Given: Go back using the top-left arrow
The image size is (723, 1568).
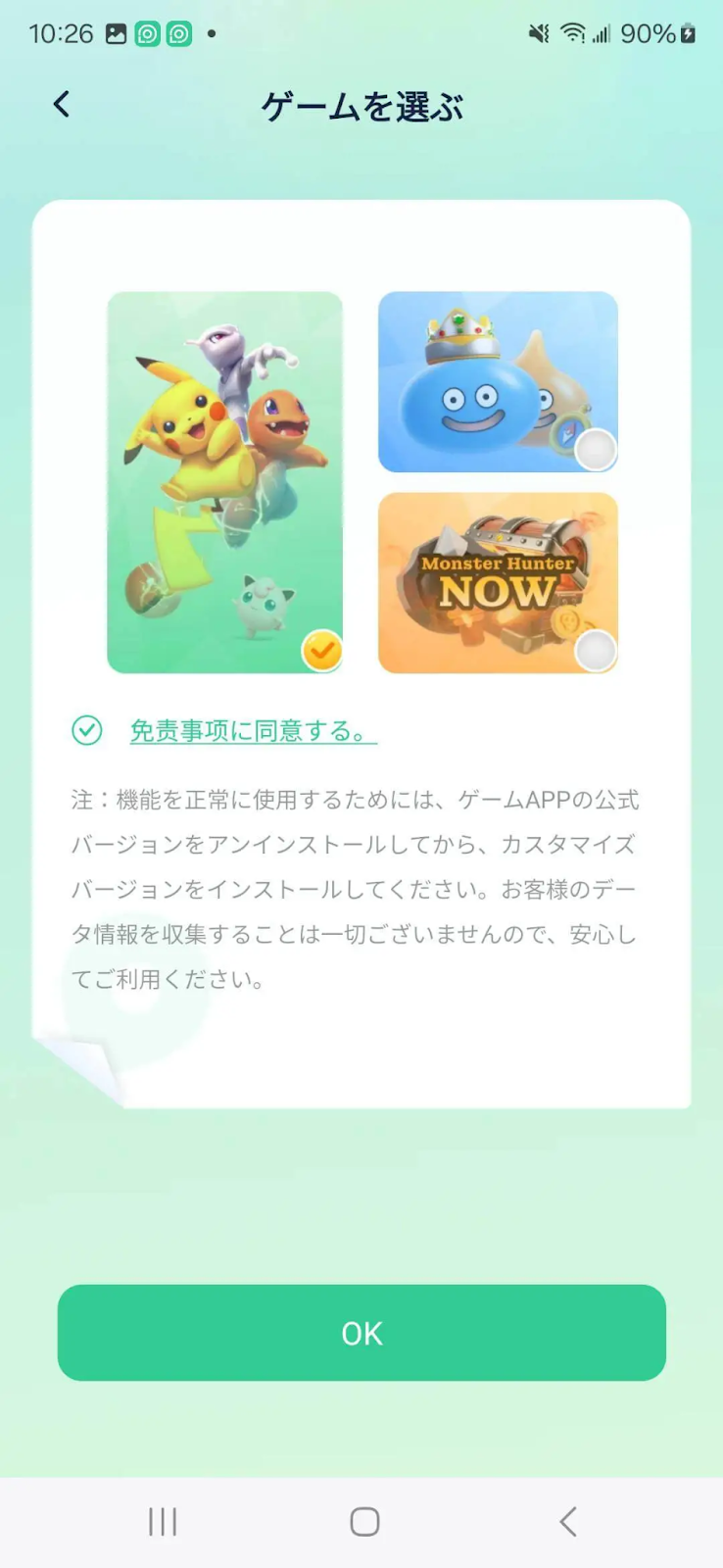Looking at the screenshot, I should [x=62, y=104].
